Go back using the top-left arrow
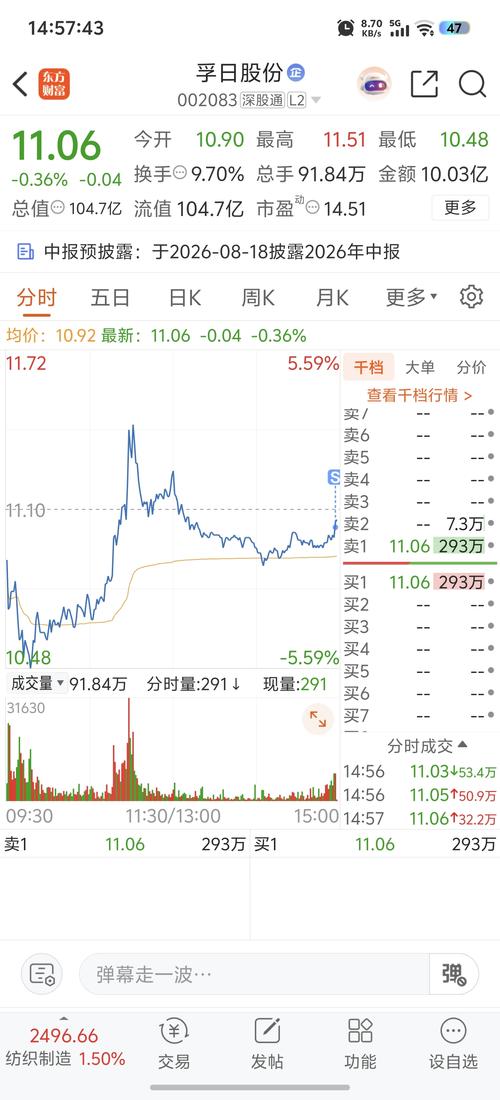The height and width of the screenshot is (1100, 500). [x=20, y=84]
